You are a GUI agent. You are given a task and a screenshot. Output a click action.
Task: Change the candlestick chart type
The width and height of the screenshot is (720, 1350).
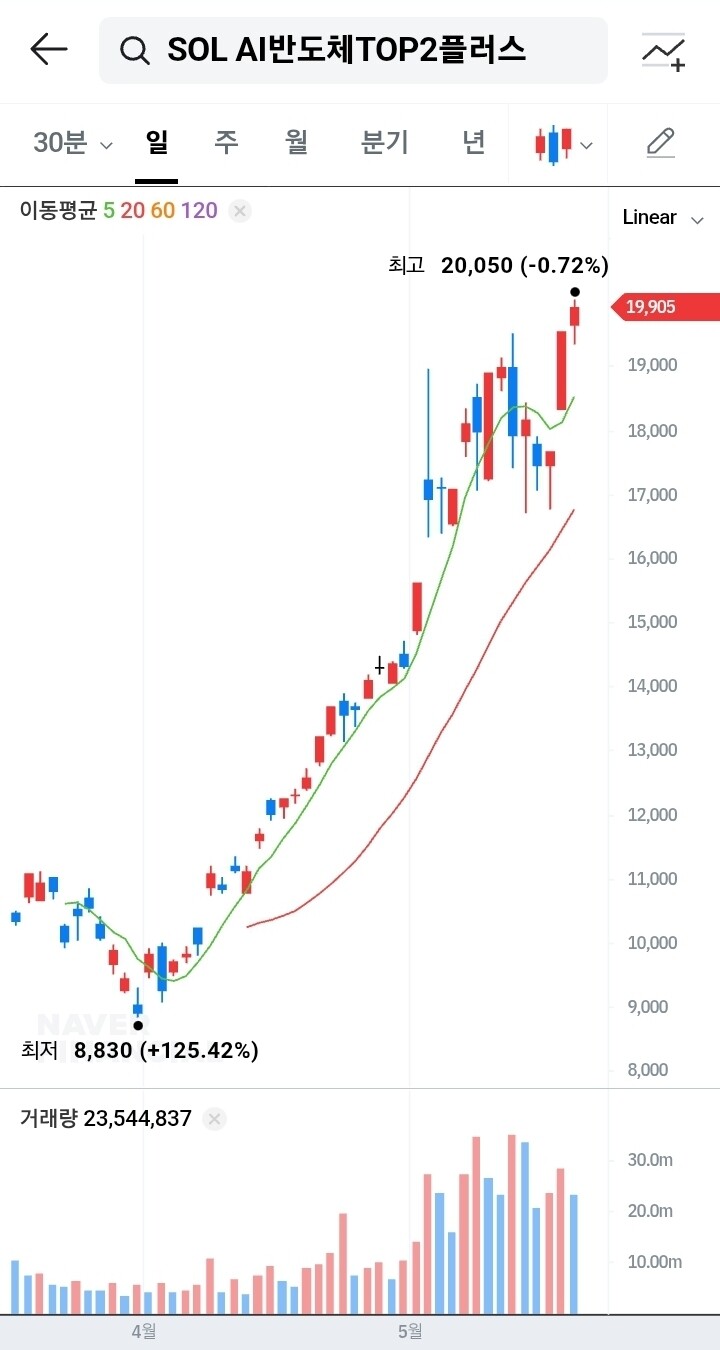[564, 145]
